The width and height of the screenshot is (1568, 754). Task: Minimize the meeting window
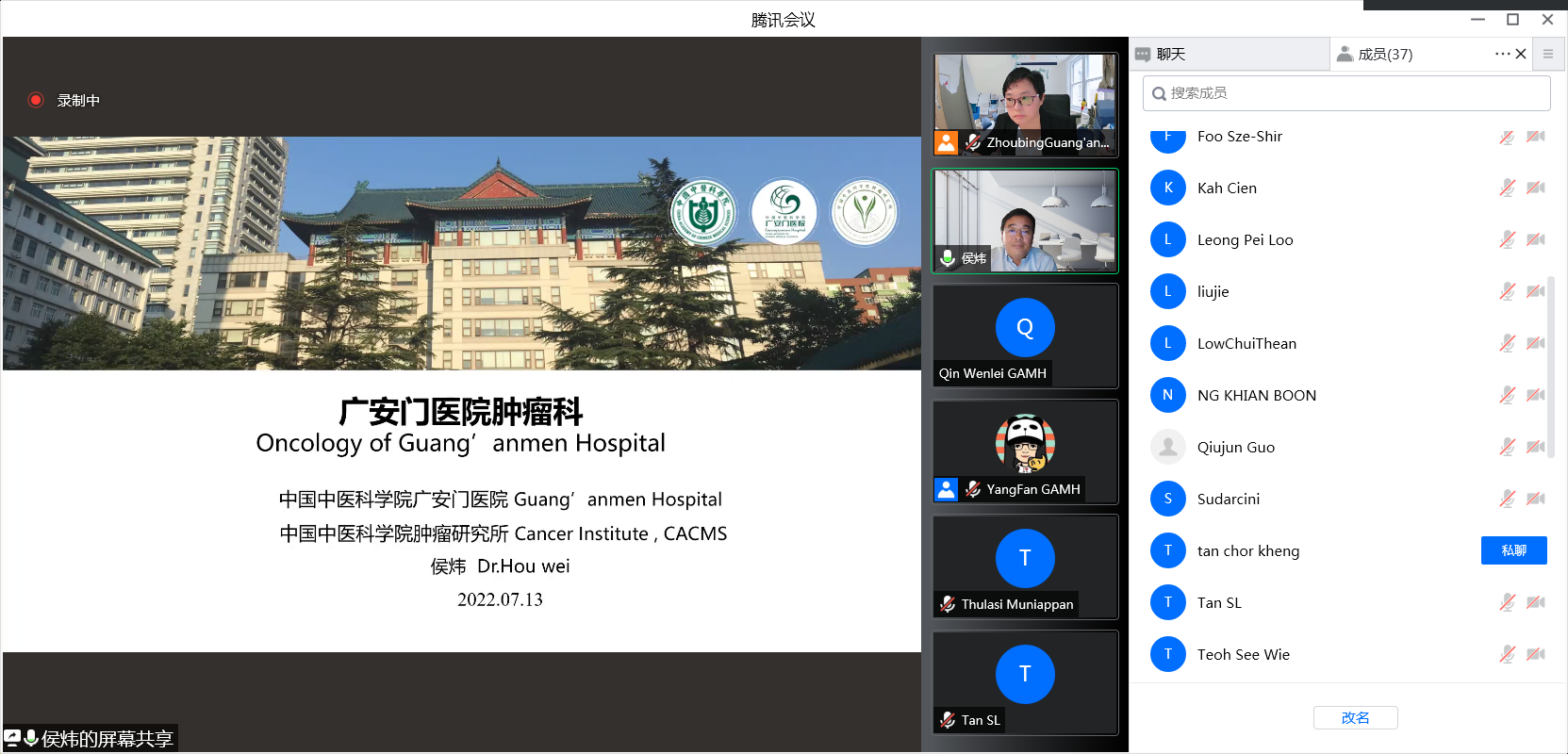pos(1477,19)
